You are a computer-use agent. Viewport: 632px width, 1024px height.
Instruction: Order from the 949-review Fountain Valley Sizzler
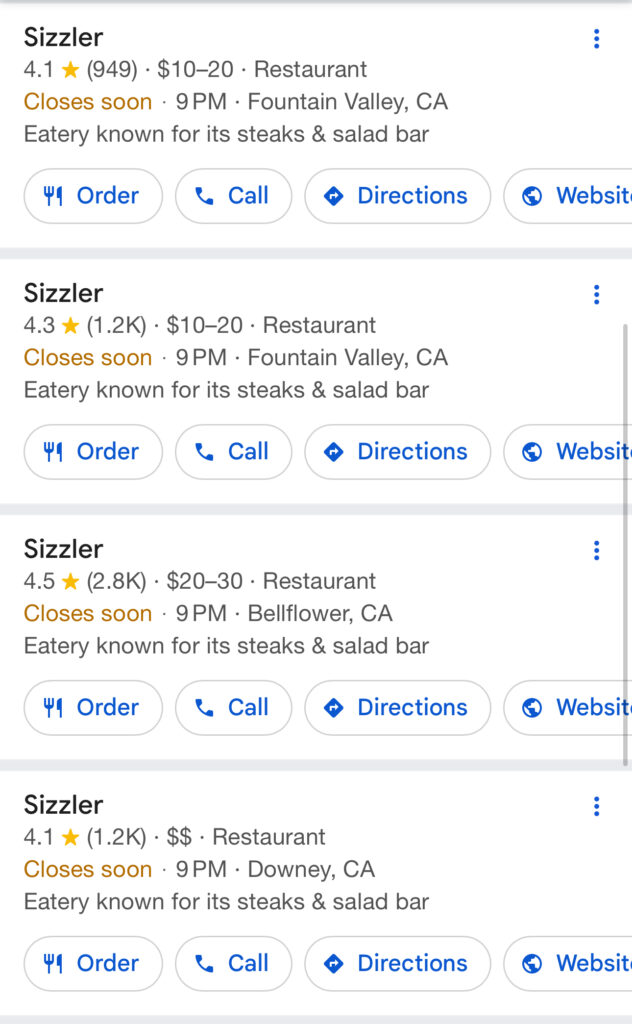click(x=93, y=196)
